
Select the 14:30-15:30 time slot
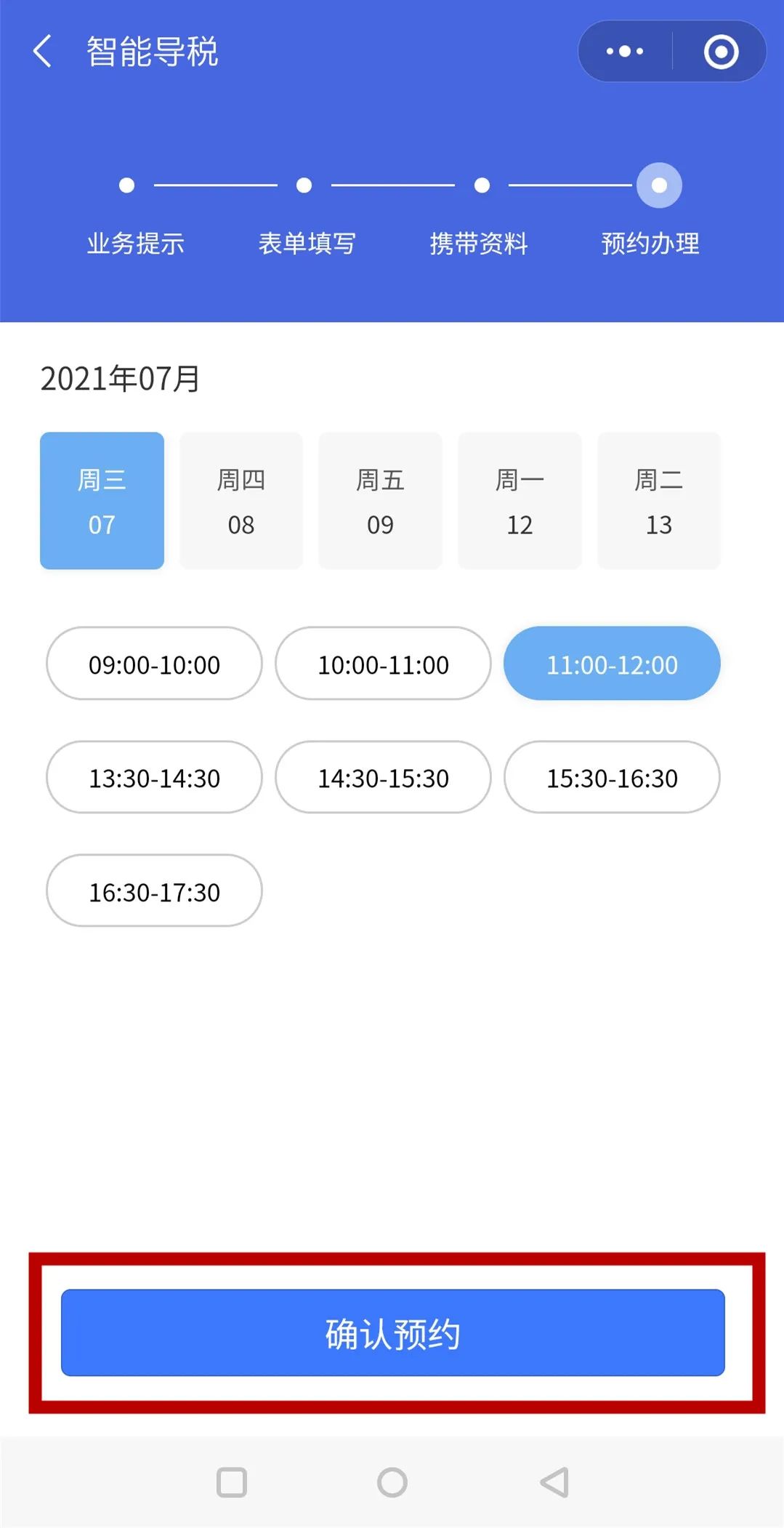click(x=383, y=777)
